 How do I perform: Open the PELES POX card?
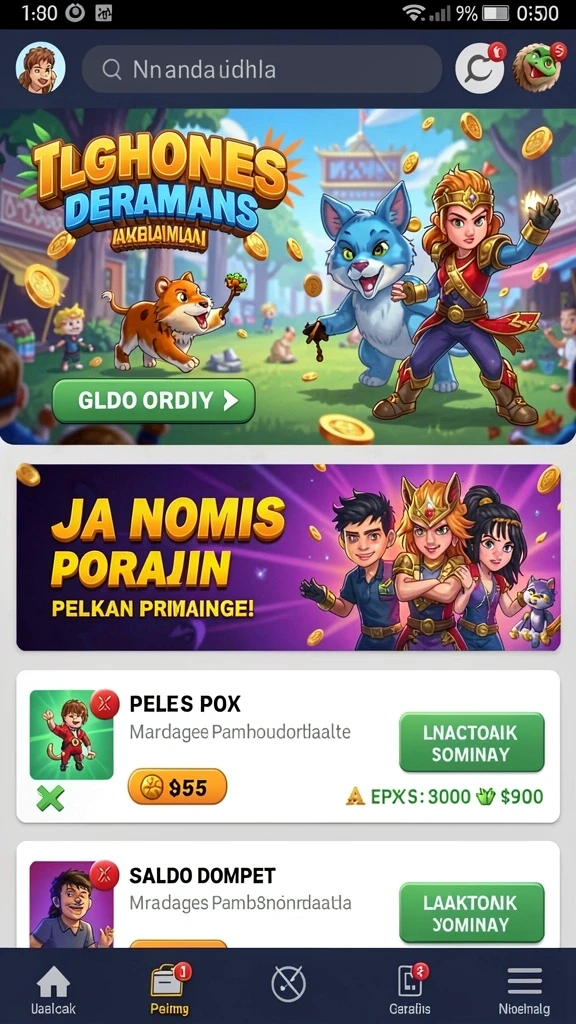288,746
